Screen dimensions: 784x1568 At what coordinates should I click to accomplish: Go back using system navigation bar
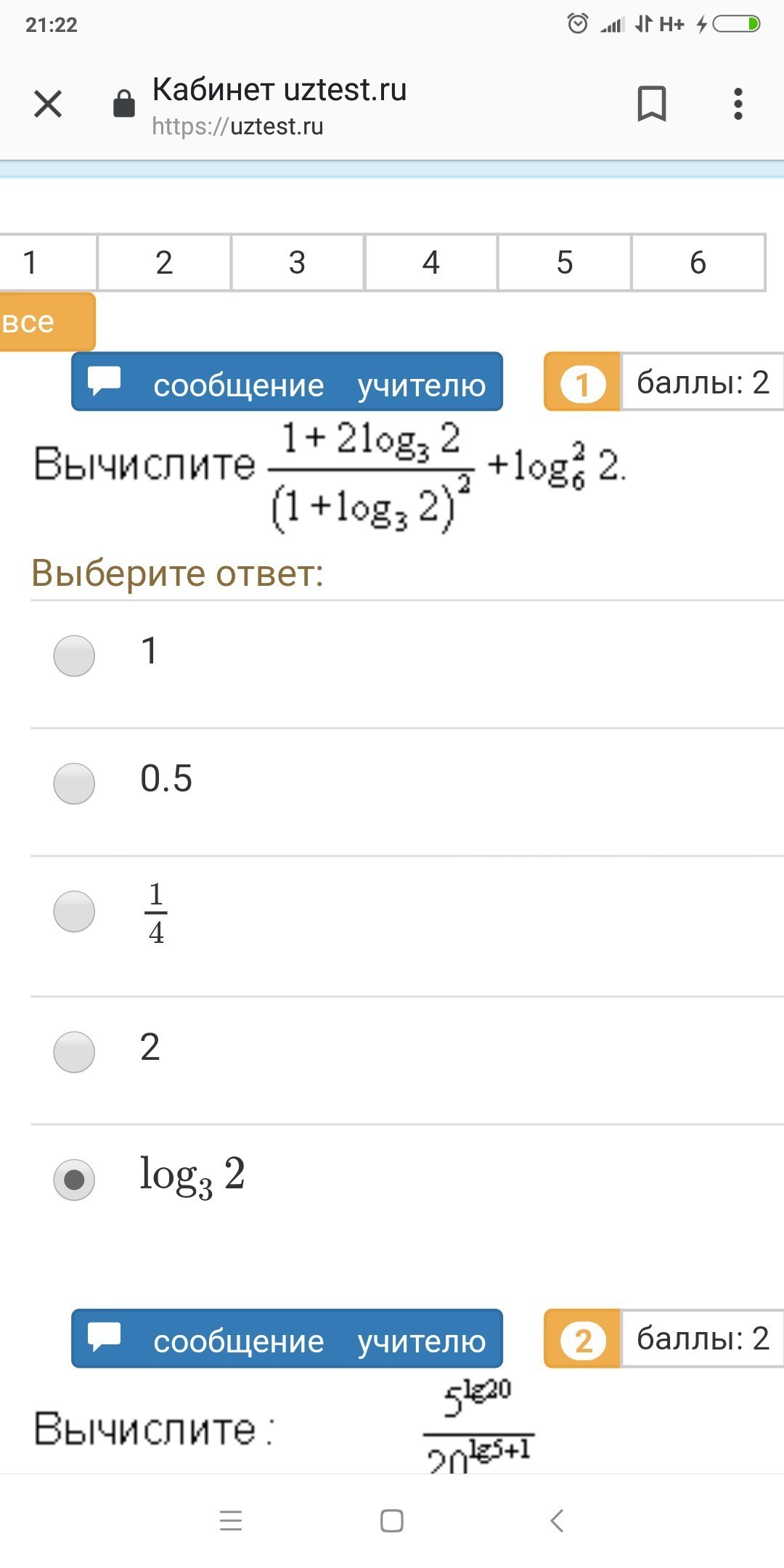pos(557,1521)
